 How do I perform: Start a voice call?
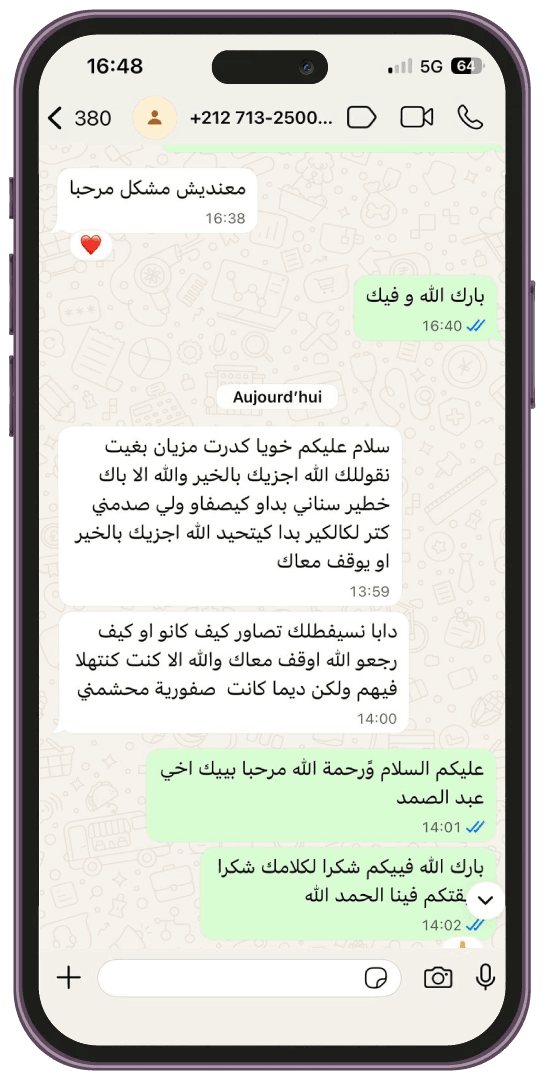pos(470,118)
